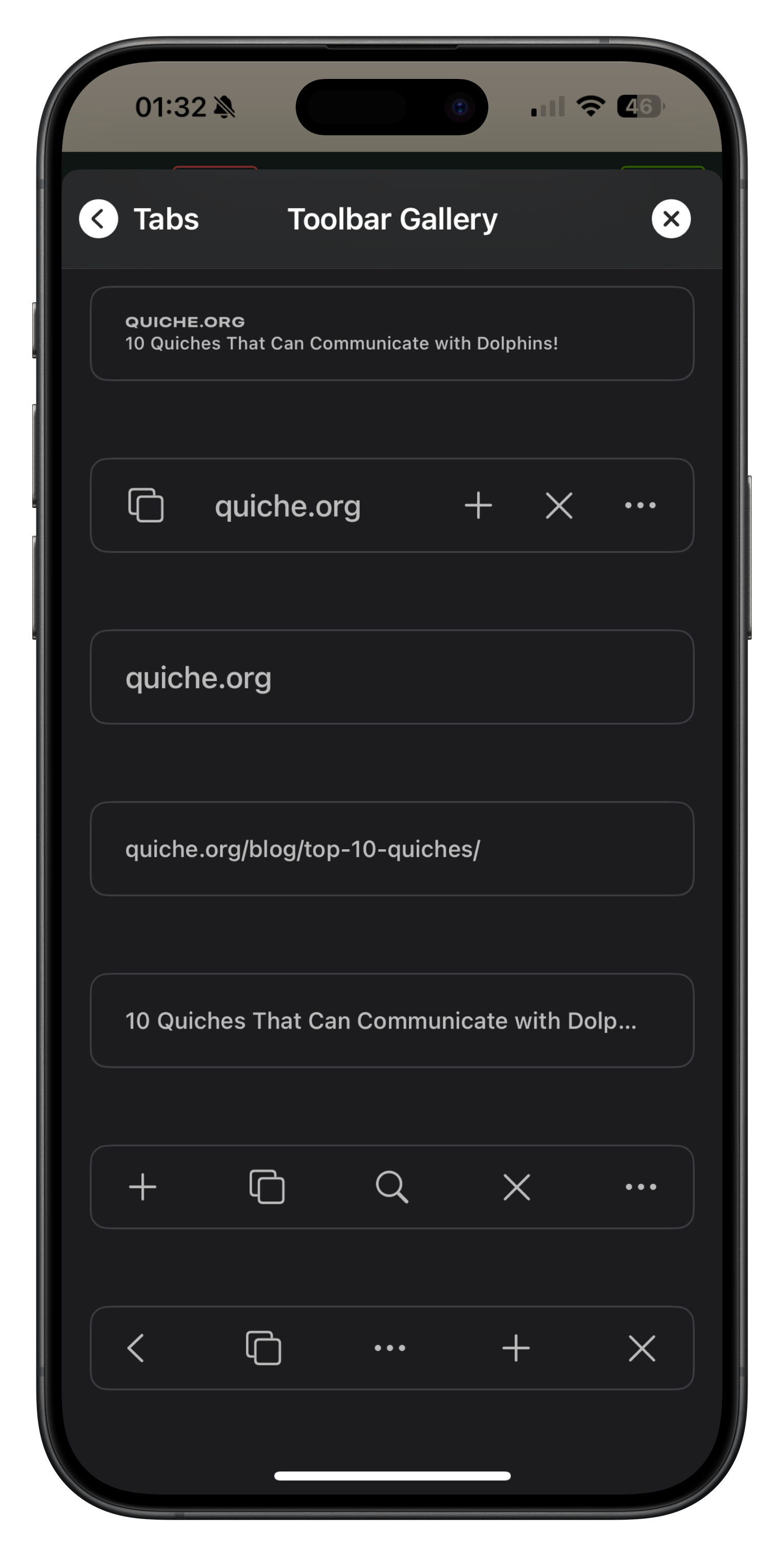Viewport: 784px width, 1556px height.
Task: Tap the search magnifier in the icon toolbar
Action: (392, 1187)
